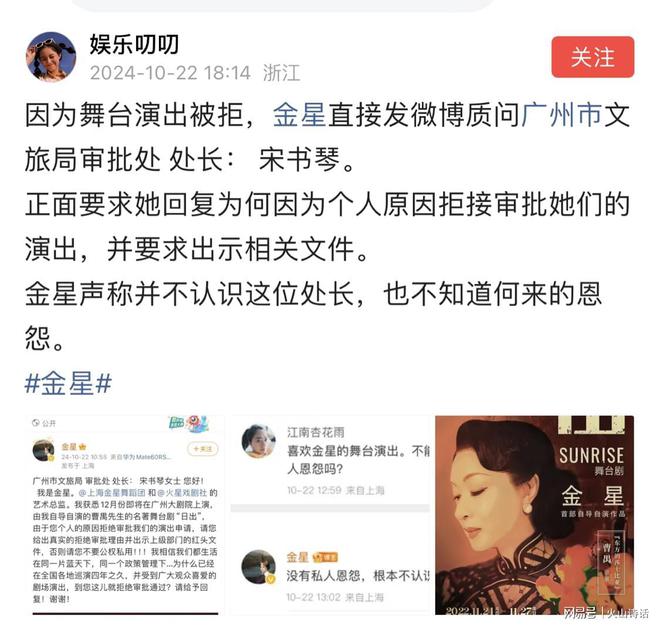Open 娱乐叨叨 profile avatar
Screen dimensions: 660x625
coord(50,57)
